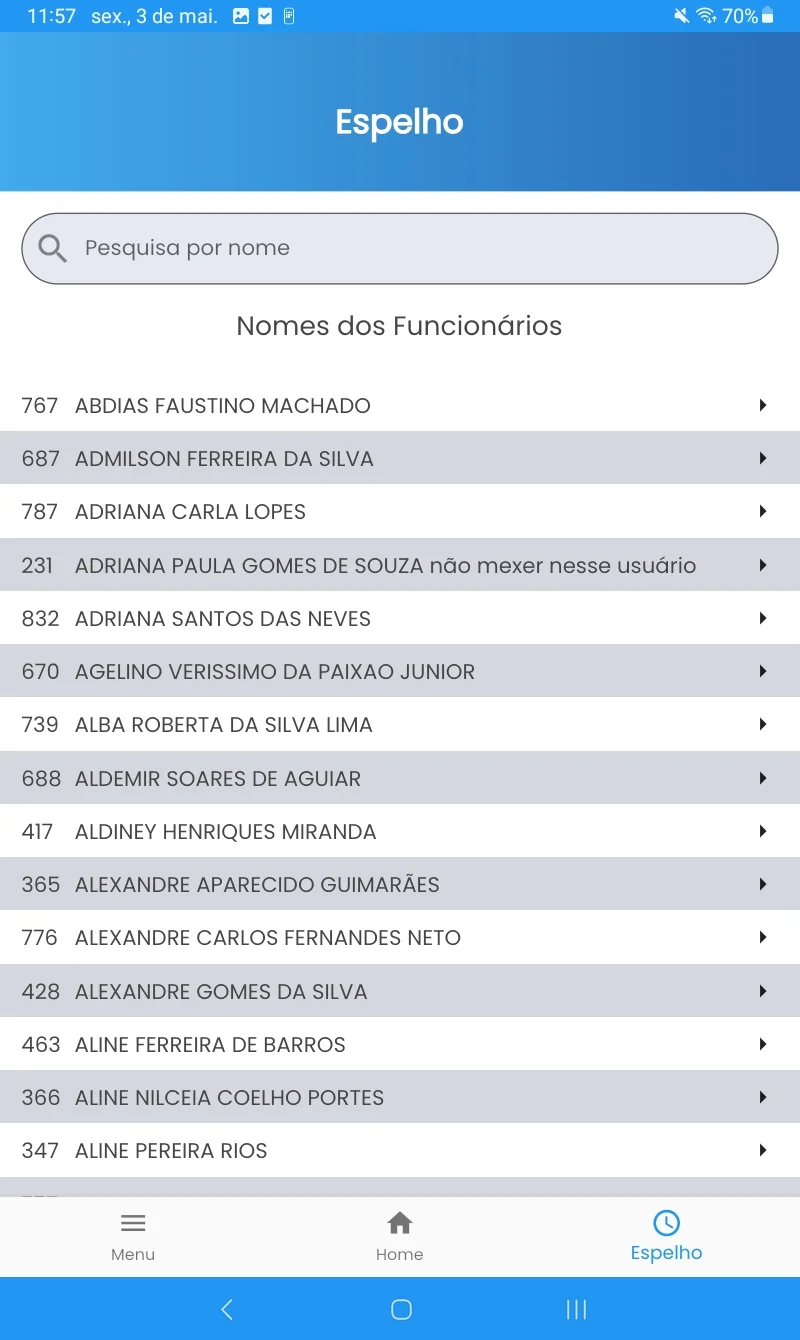Open the Menu drawer tab
The width and height of the screenshot is (800, 1340).
click(133, 1236)
